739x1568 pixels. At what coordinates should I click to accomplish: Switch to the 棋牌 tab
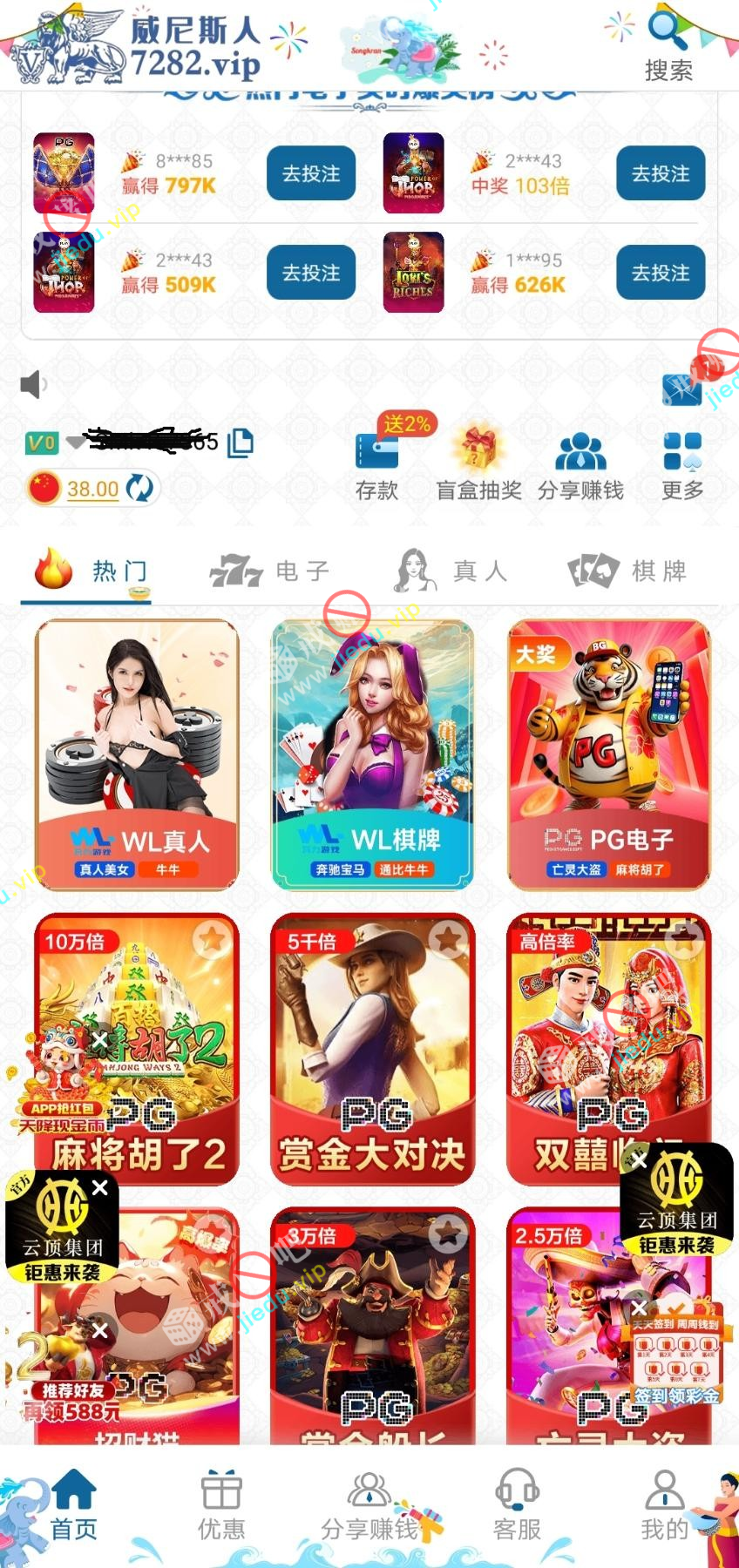[x=627, y=571]
